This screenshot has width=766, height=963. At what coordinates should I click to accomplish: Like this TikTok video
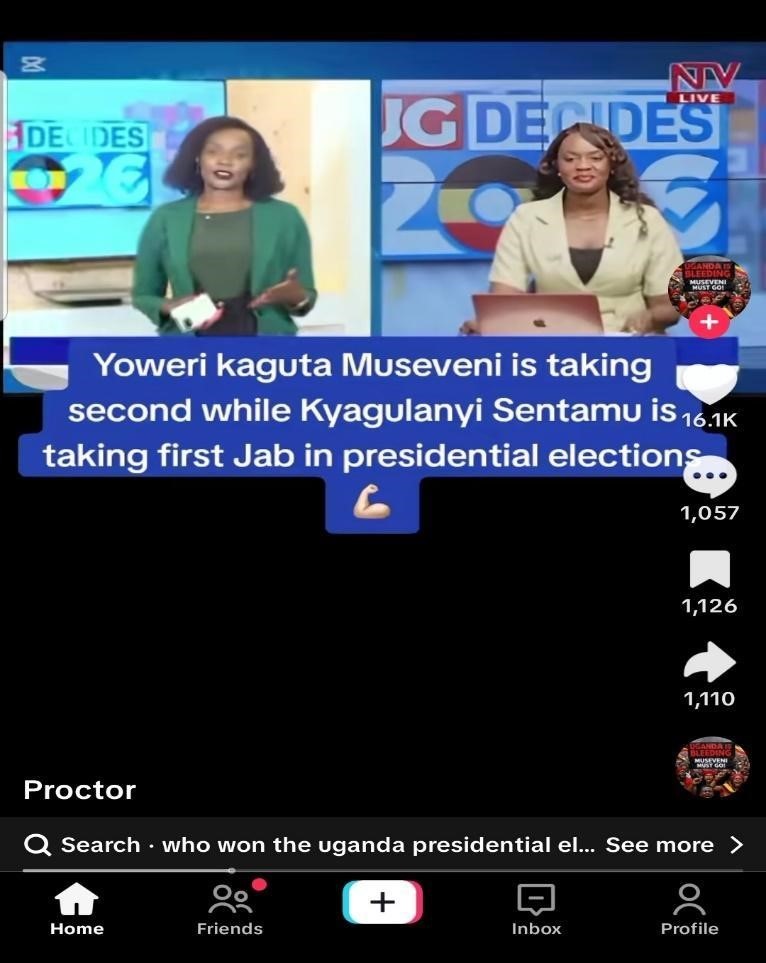(709, 382)
